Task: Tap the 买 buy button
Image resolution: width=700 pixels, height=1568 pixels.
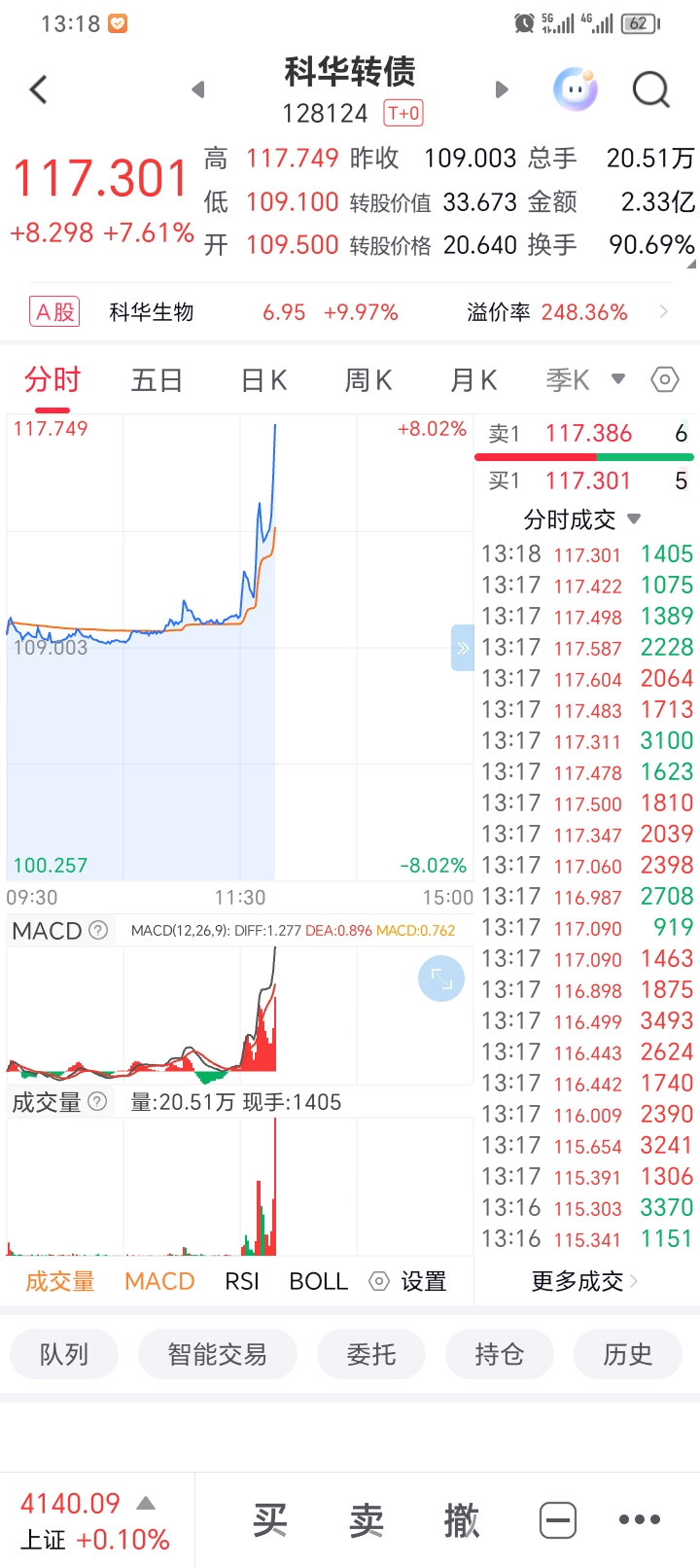Action: coord(270,1519)
